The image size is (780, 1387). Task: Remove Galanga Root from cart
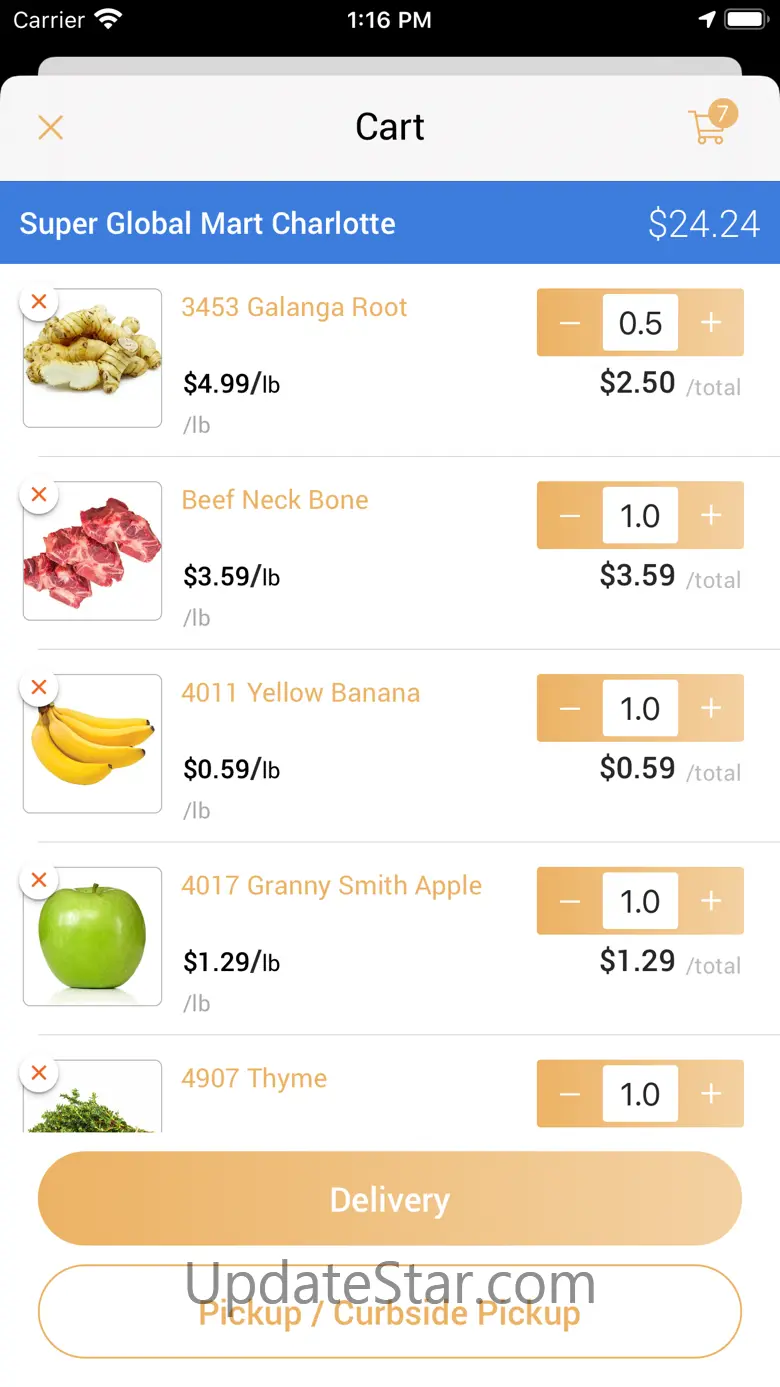(39, 301)
